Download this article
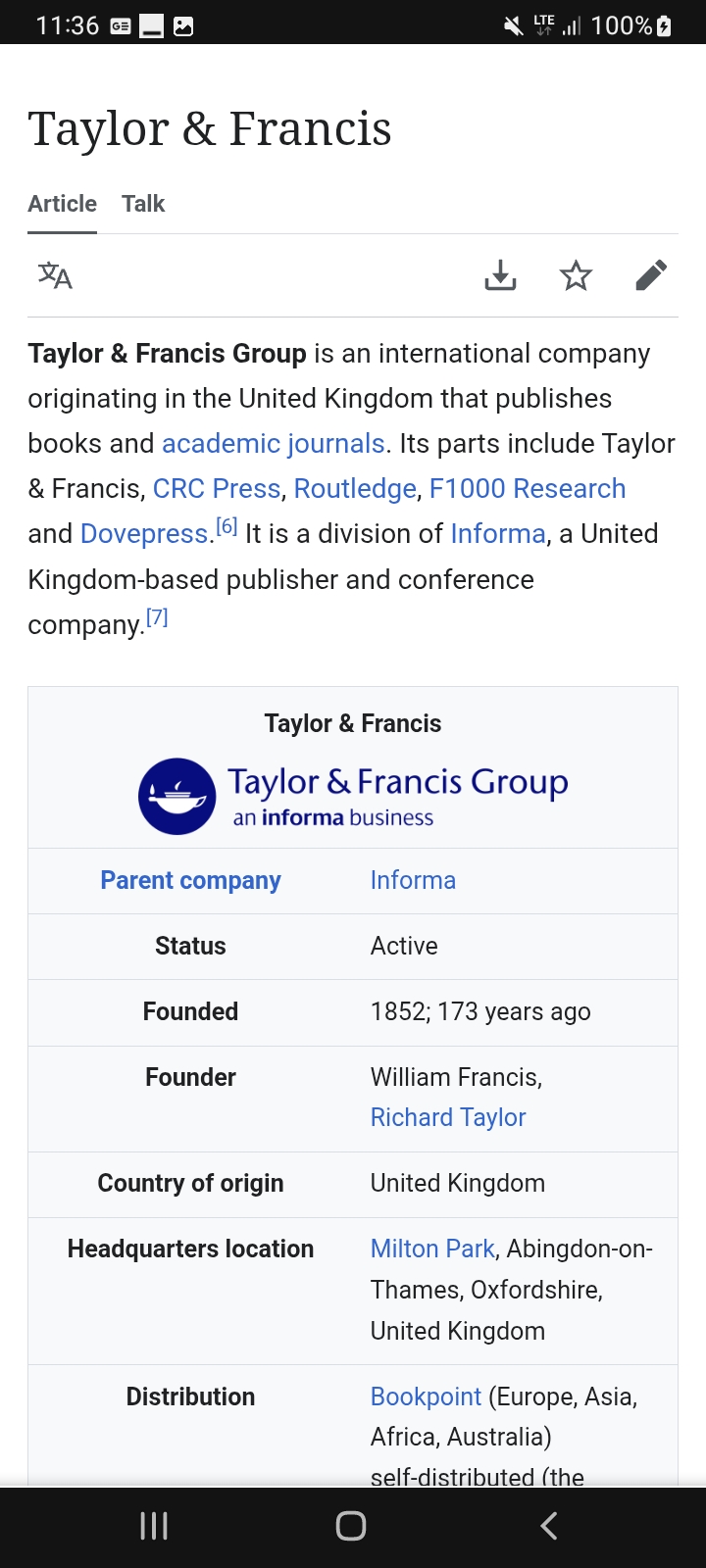Image resolution: width=706 pixels, height=1568 pixels. coord(500,276)
